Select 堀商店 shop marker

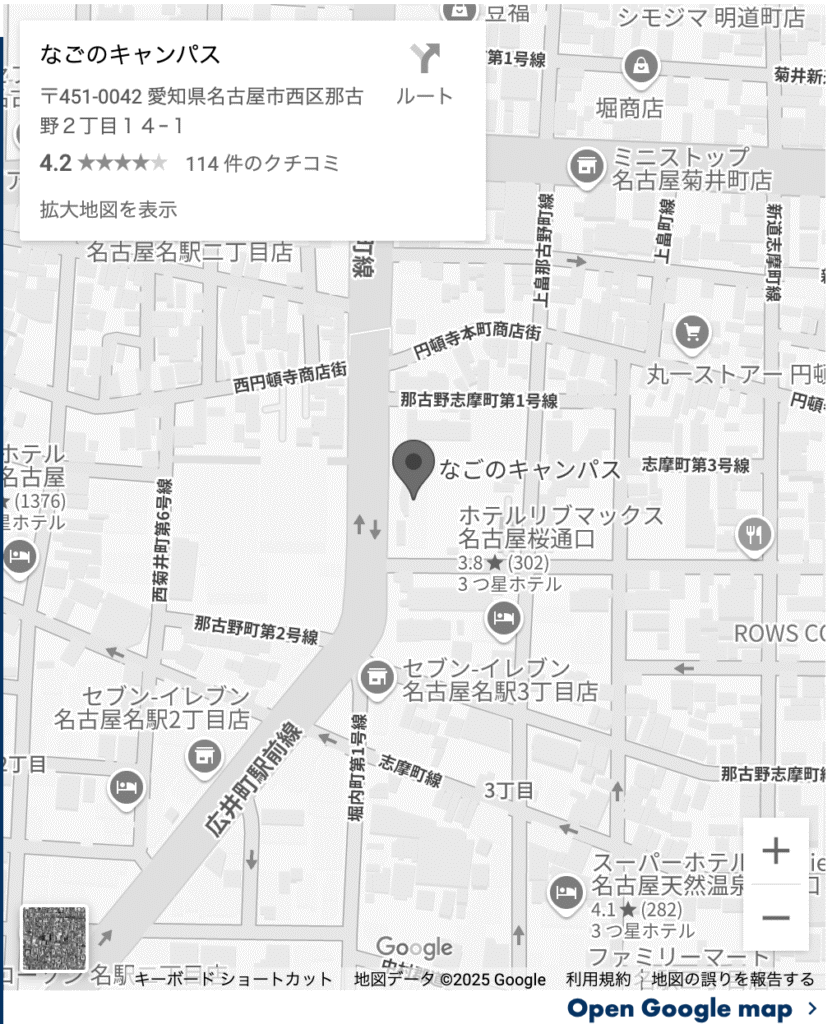638,67
